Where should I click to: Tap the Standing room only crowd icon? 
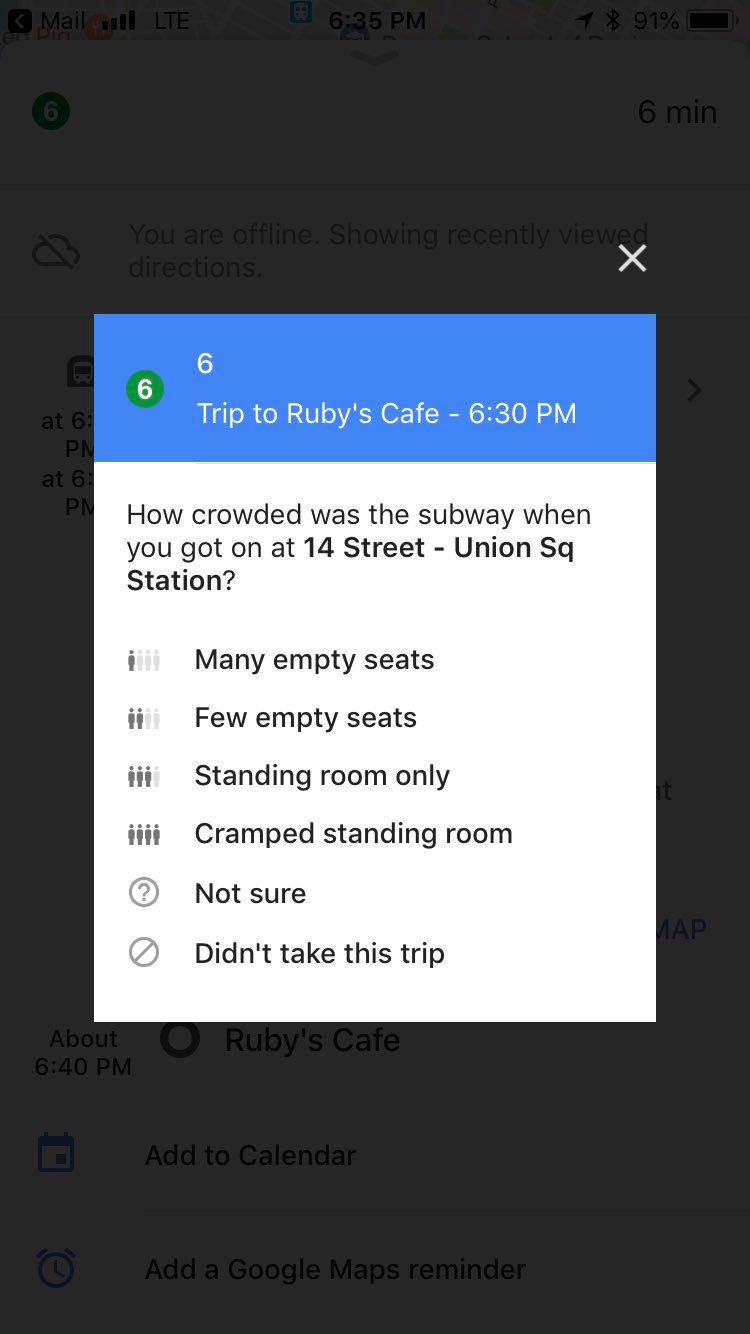point(144,775)
